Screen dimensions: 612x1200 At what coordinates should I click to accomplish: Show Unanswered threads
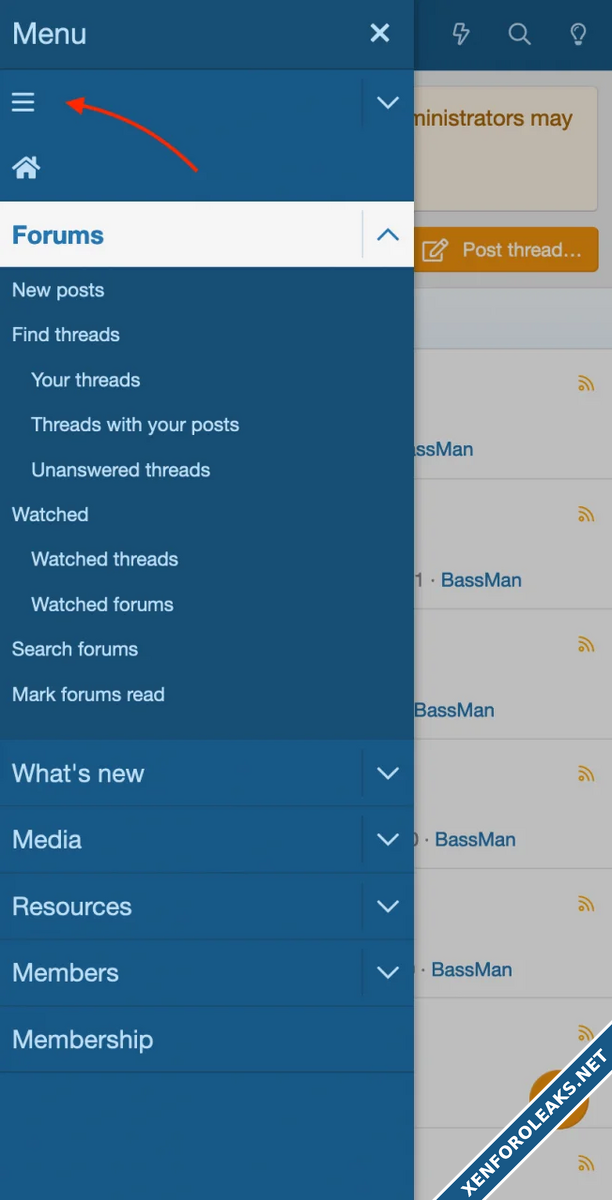pyautogui.click(x=121, y=470)
